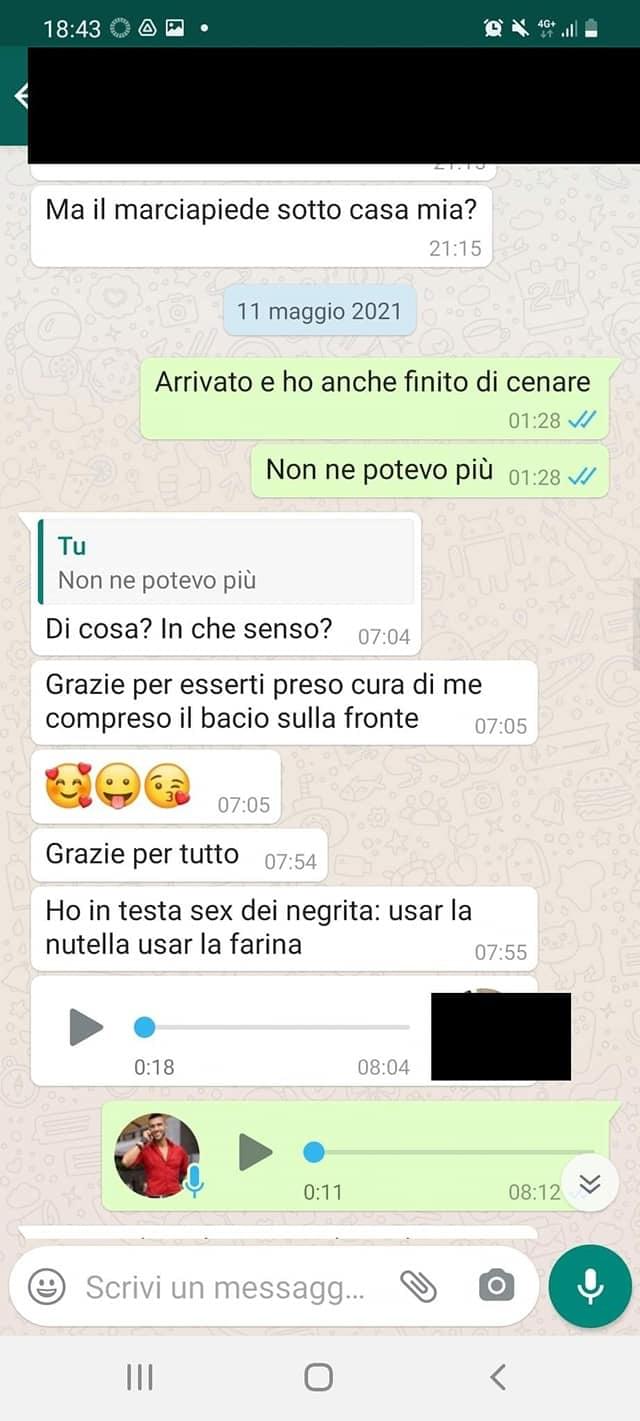Open the camera from the message bar

pos(496,1286)
